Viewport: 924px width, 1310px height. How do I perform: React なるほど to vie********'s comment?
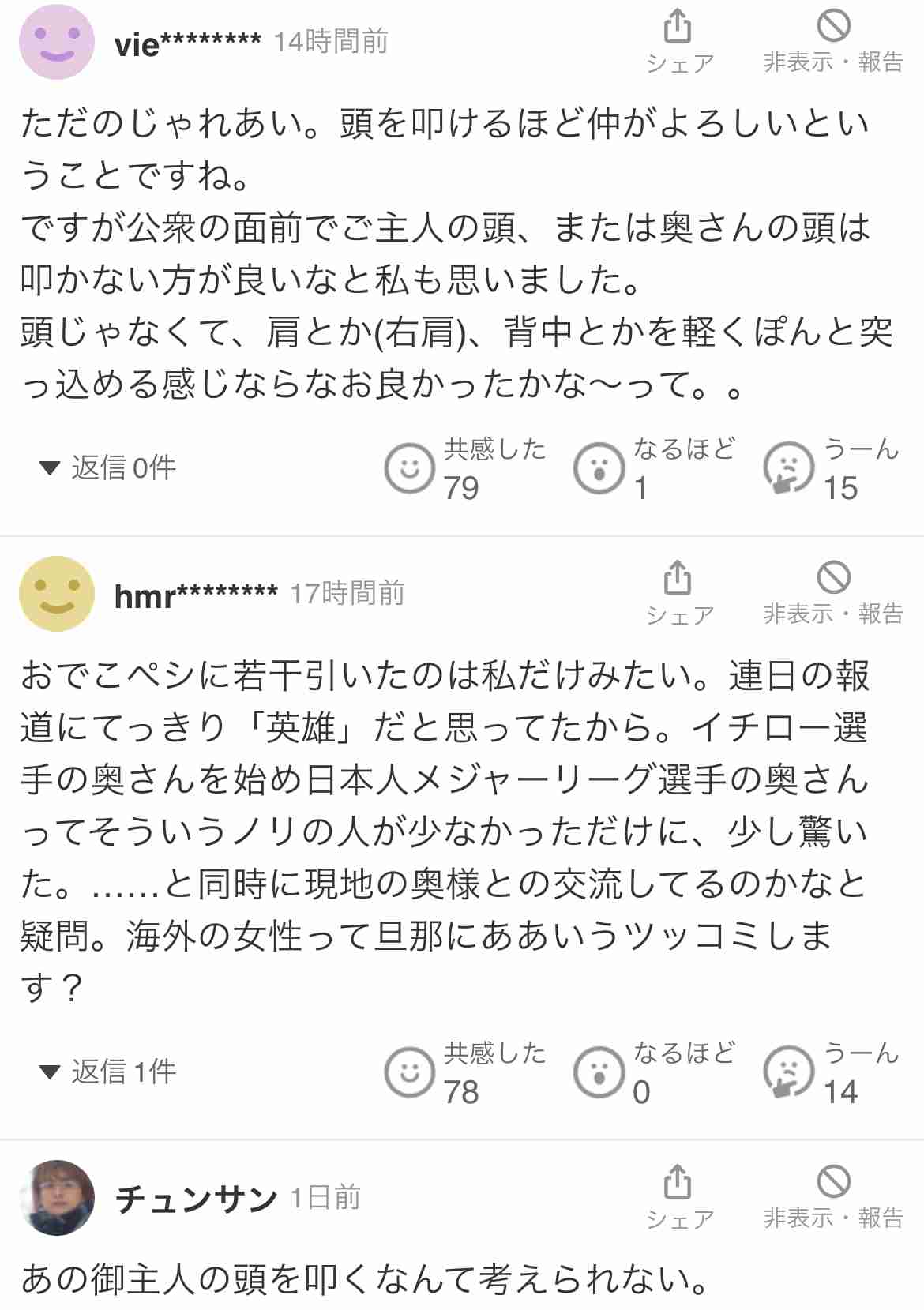[599, 468]
